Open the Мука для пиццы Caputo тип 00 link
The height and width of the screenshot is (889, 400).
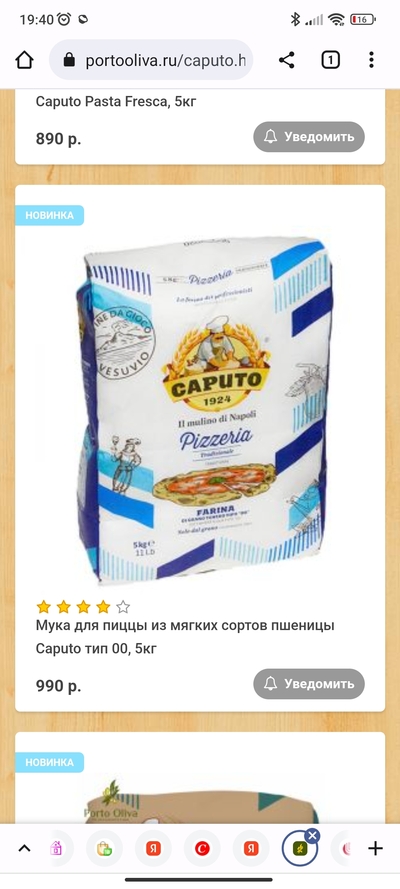[185, 637]
